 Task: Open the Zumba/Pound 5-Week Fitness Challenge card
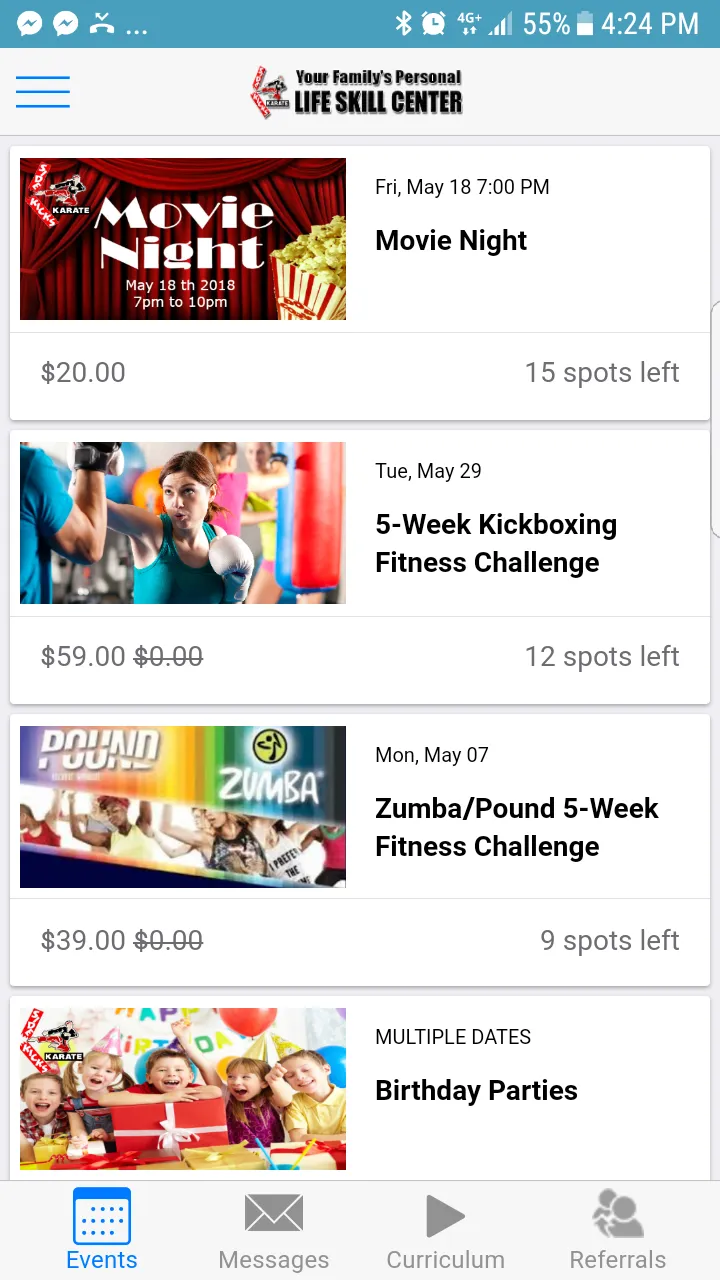[x=360, y=851]
